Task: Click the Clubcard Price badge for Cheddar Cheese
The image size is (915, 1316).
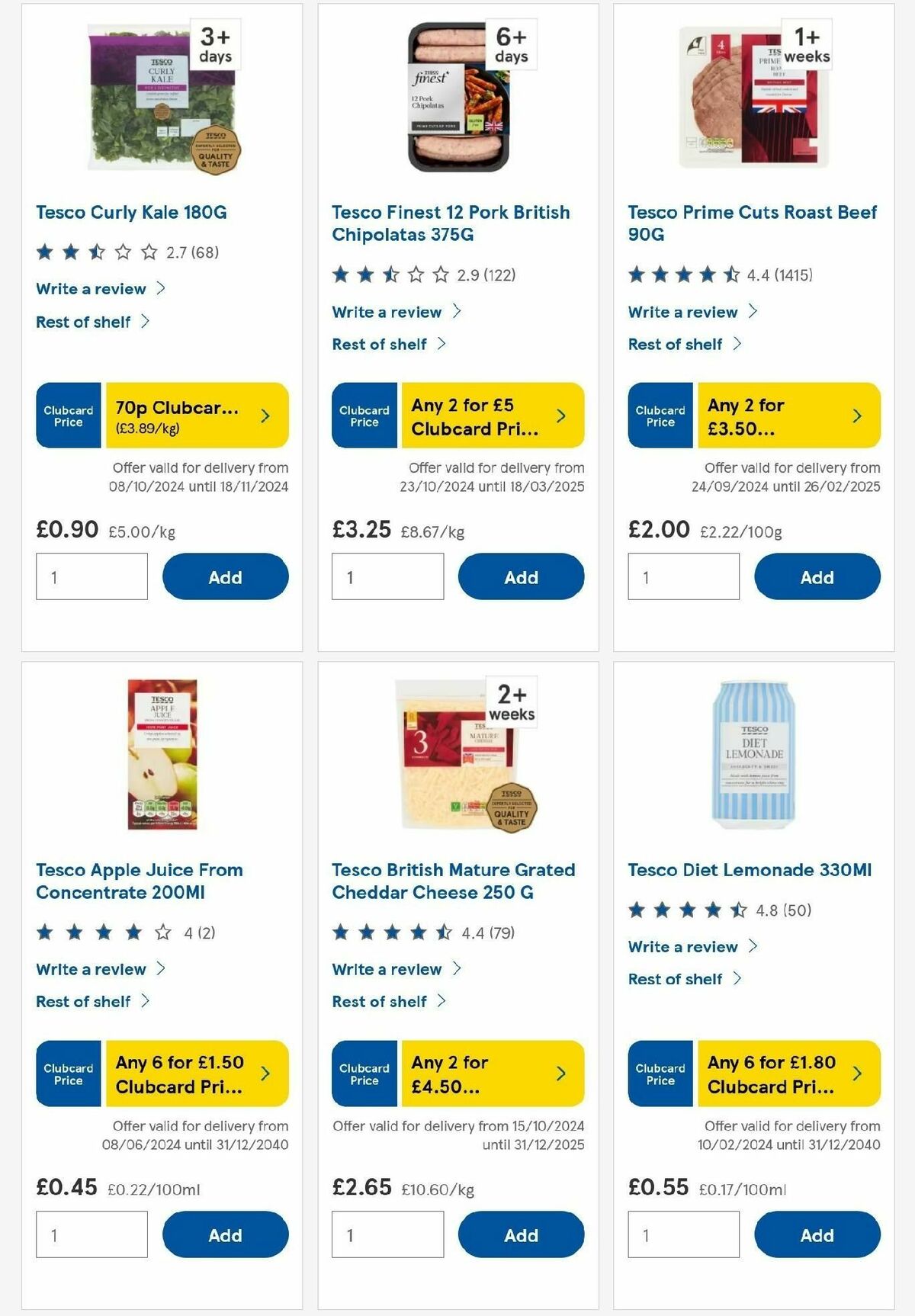Action: point(364,1074)
